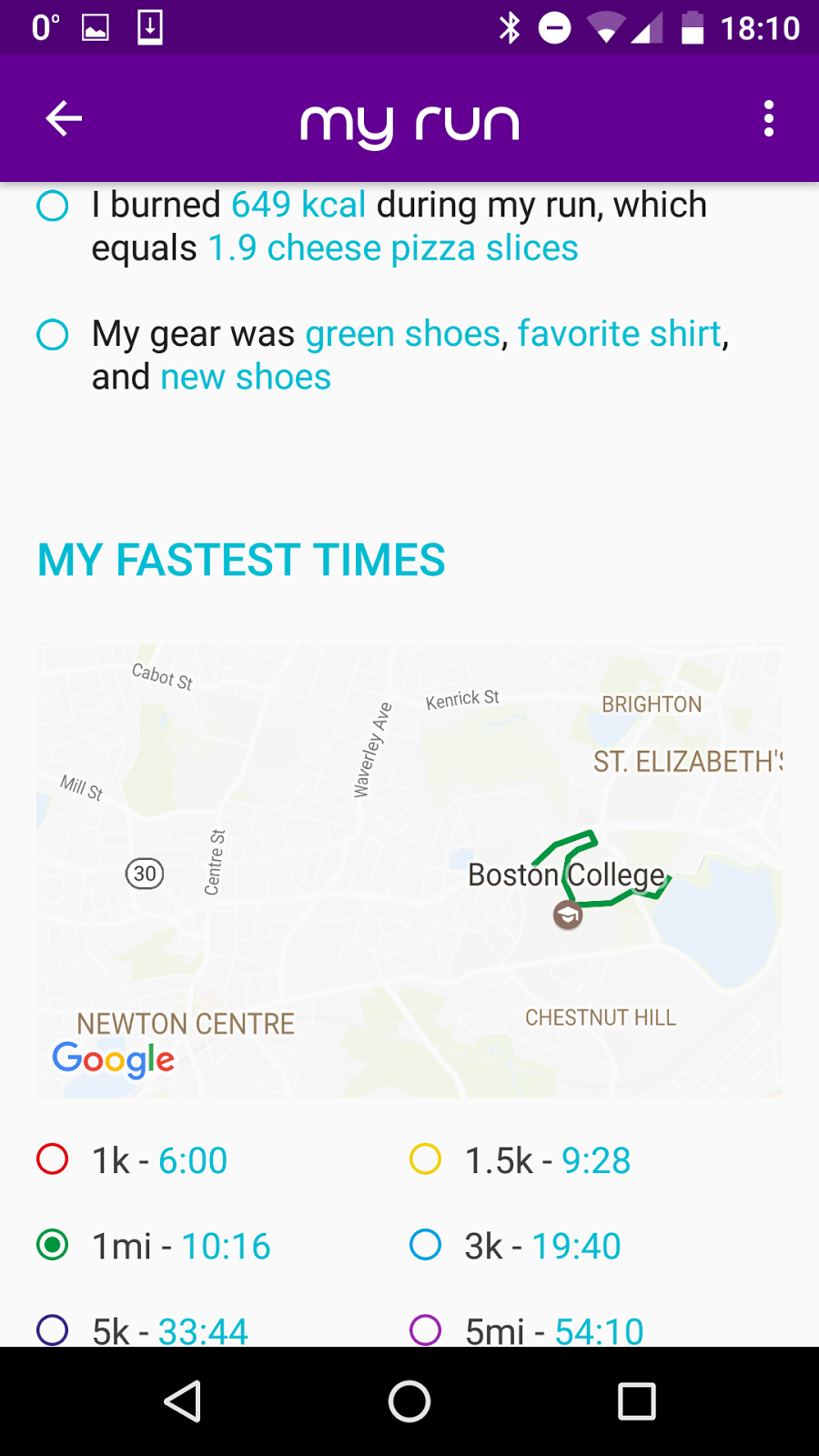
Task: Tap the 649 kcal calories link
Action: pyautogui.click(x=298, y=205)
